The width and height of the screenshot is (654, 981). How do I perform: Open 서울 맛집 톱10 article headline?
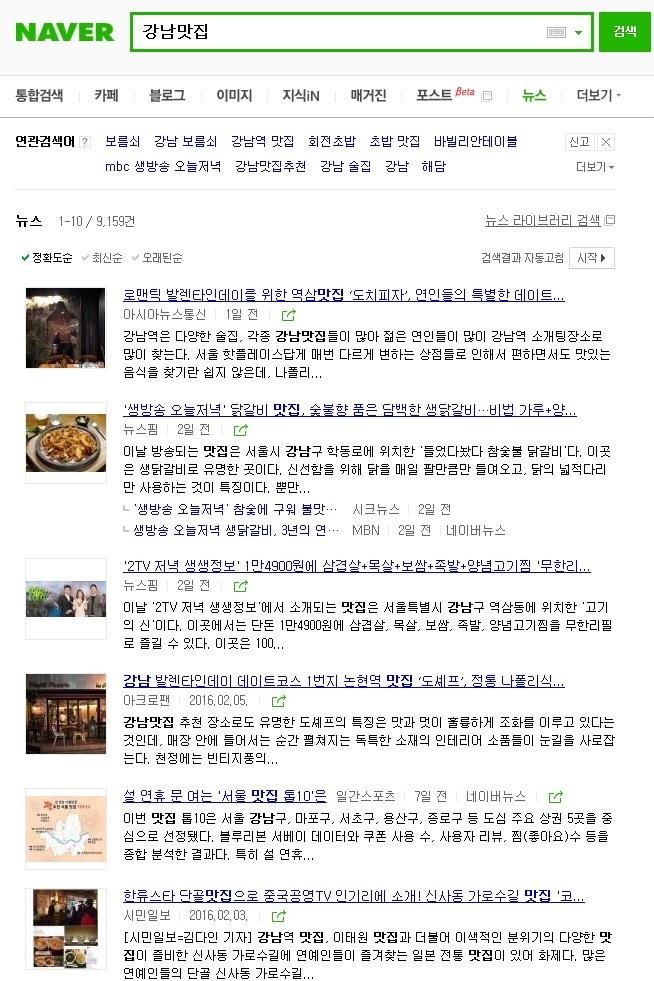pyautogui.click(x=225, y=796)
